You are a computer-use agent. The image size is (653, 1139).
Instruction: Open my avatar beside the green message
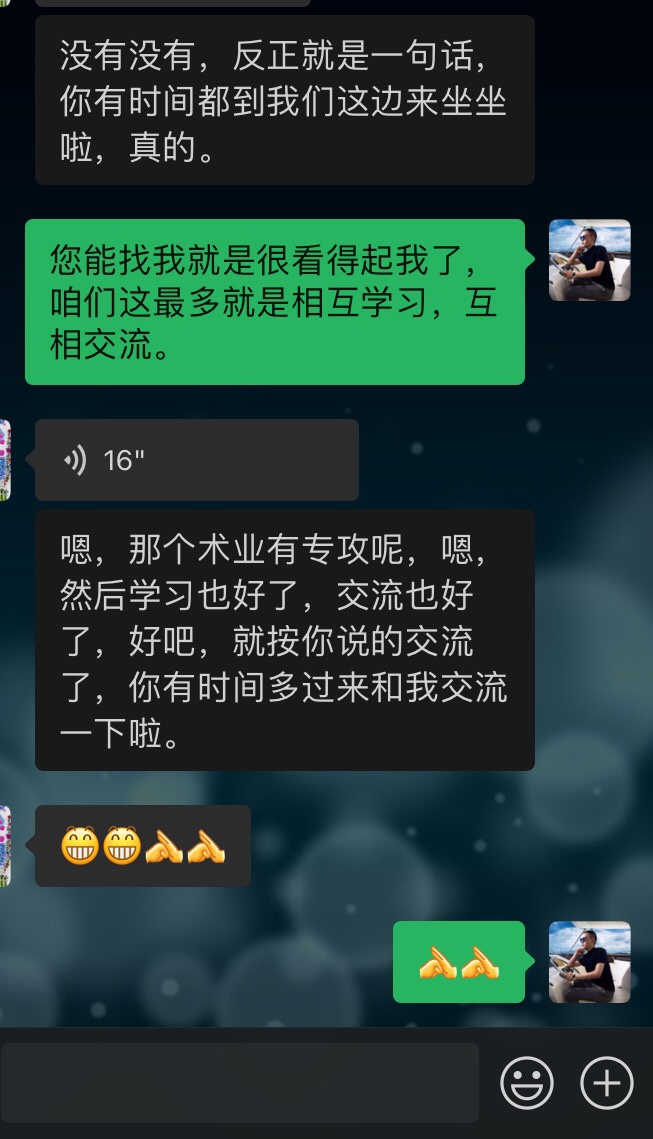[590, 260]
